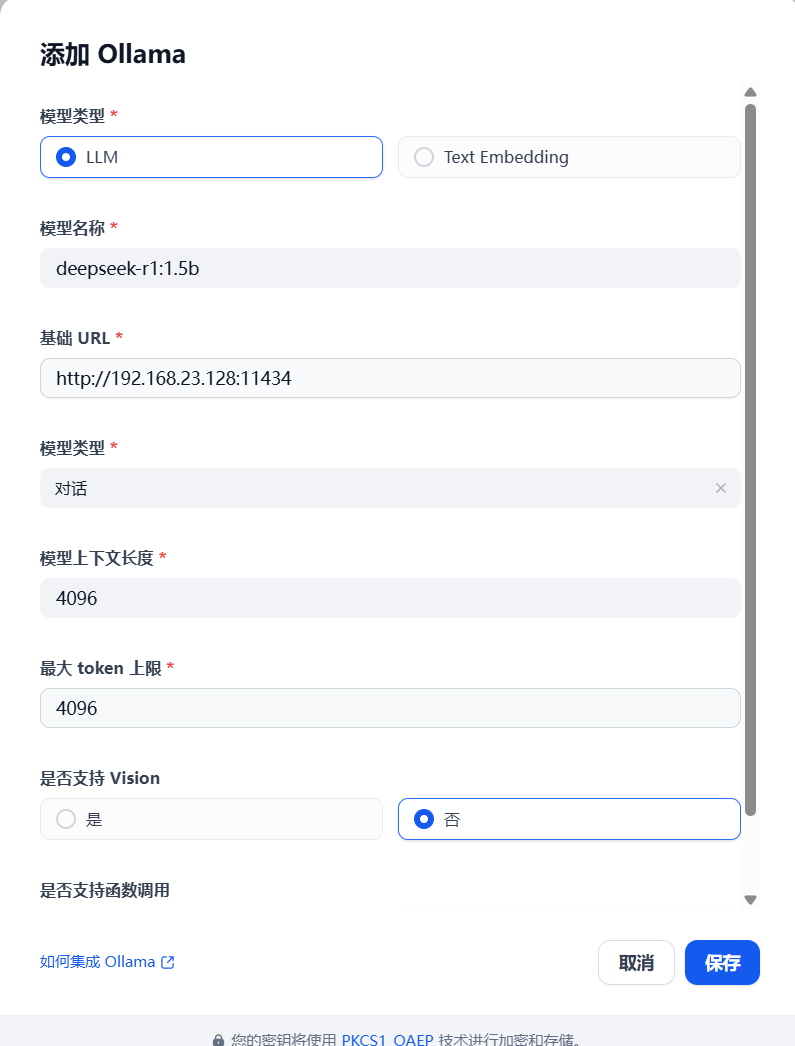Save settings with the 保存 button
Screen dimensions: 795x1046
point(722,963)
